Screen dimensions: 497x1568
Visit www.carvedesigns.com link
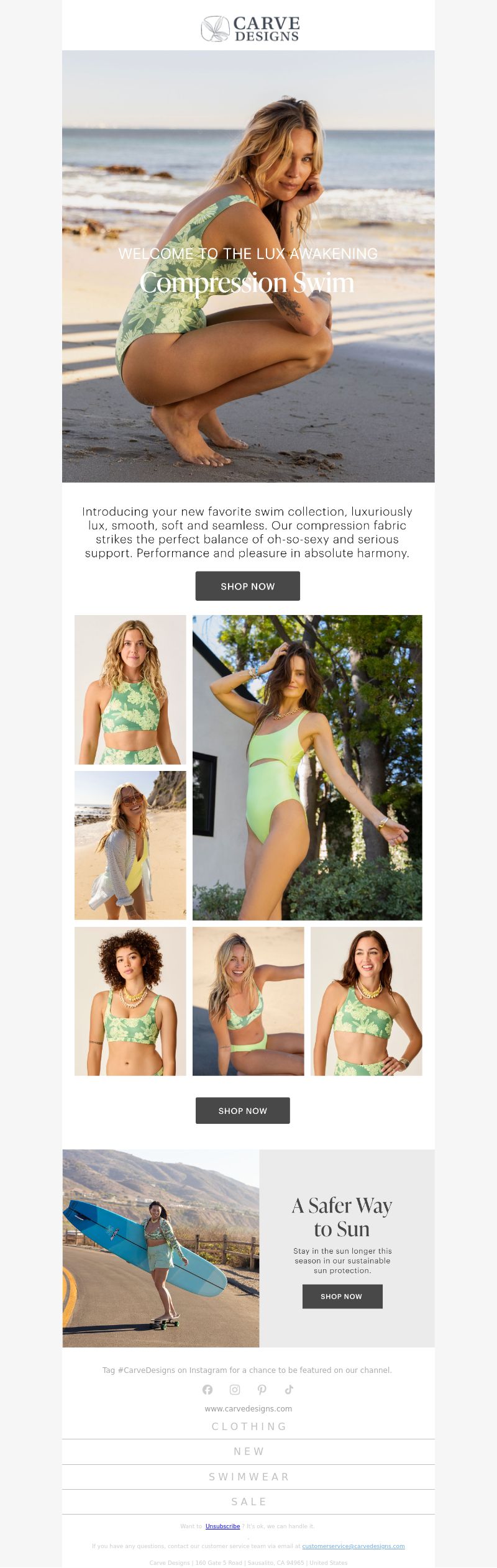pos(248,1408)
